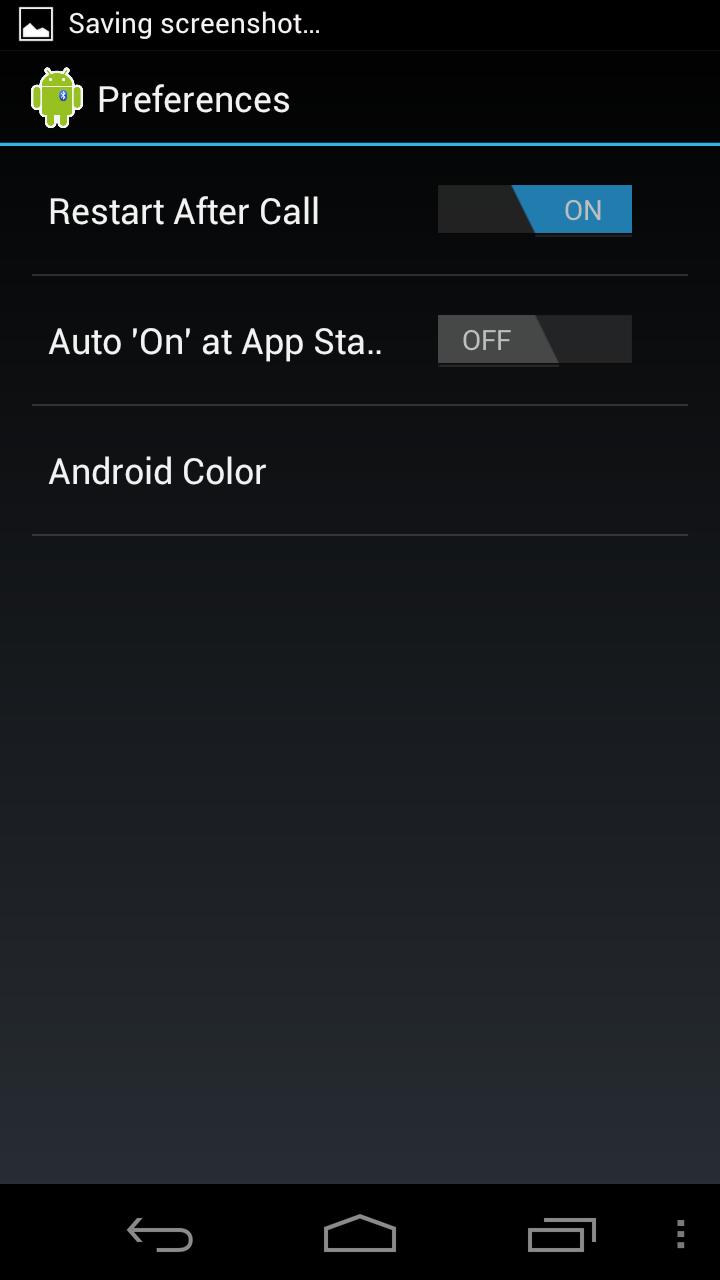Open the Android Color setting

[158, 471]
